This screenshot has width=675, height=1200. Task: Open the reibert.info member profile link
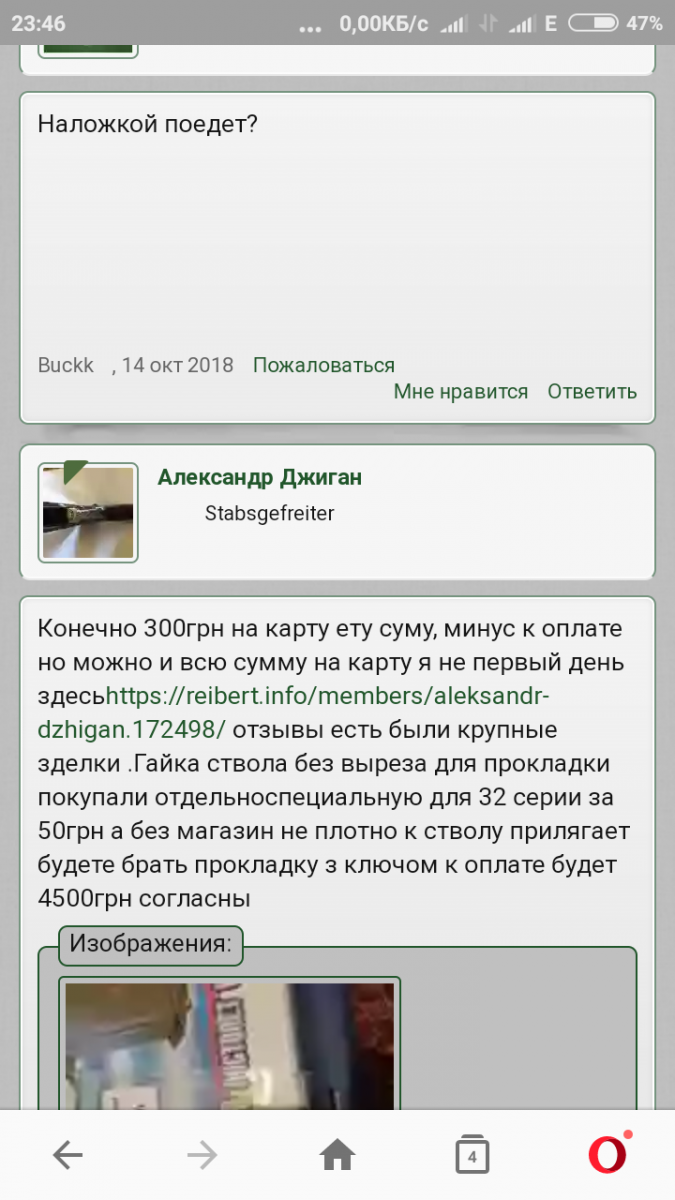click(327, 711)
